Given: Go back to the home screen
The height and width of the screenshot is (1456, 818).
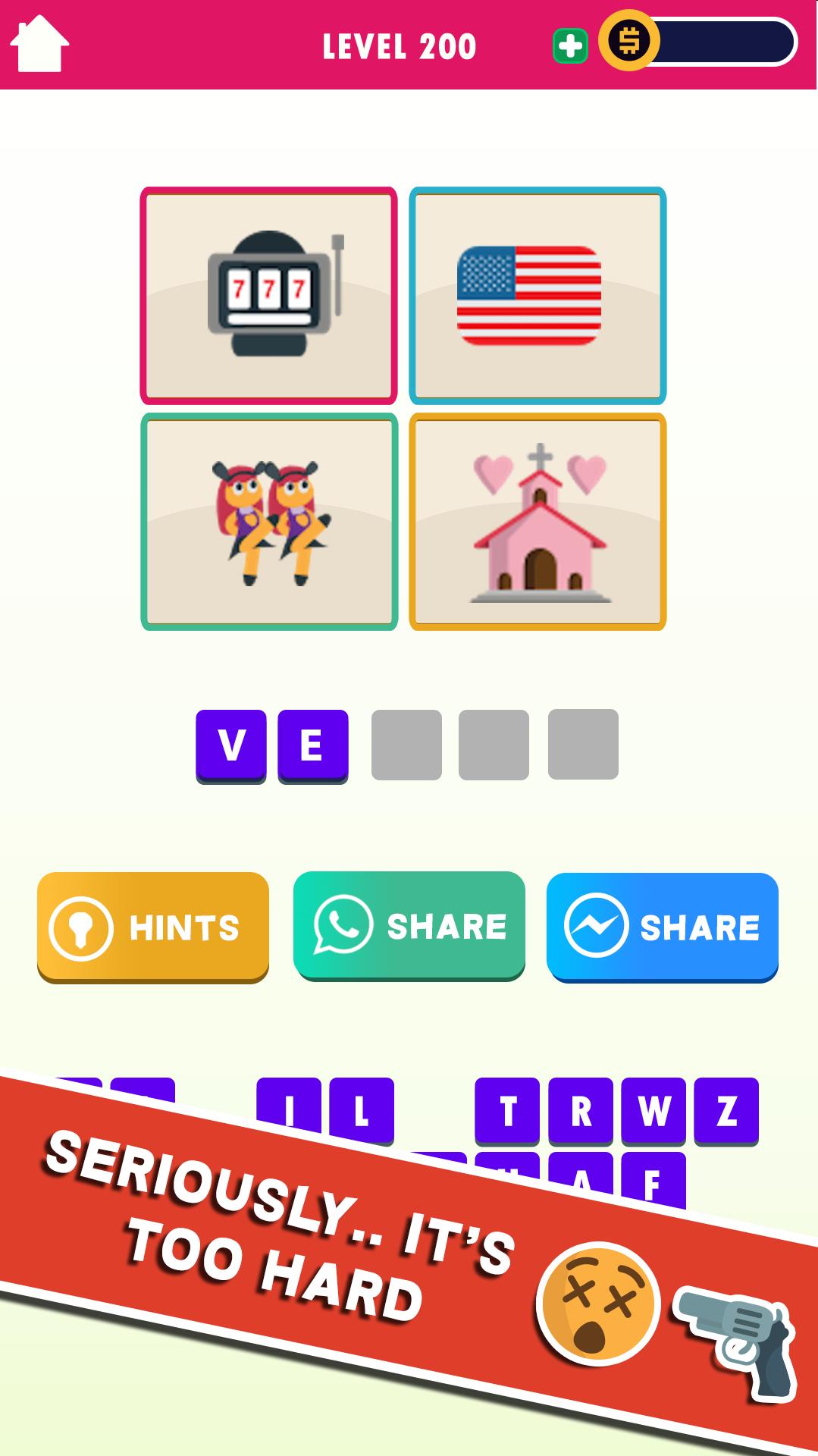Looking at the screenshot, I should click(39, 44).
